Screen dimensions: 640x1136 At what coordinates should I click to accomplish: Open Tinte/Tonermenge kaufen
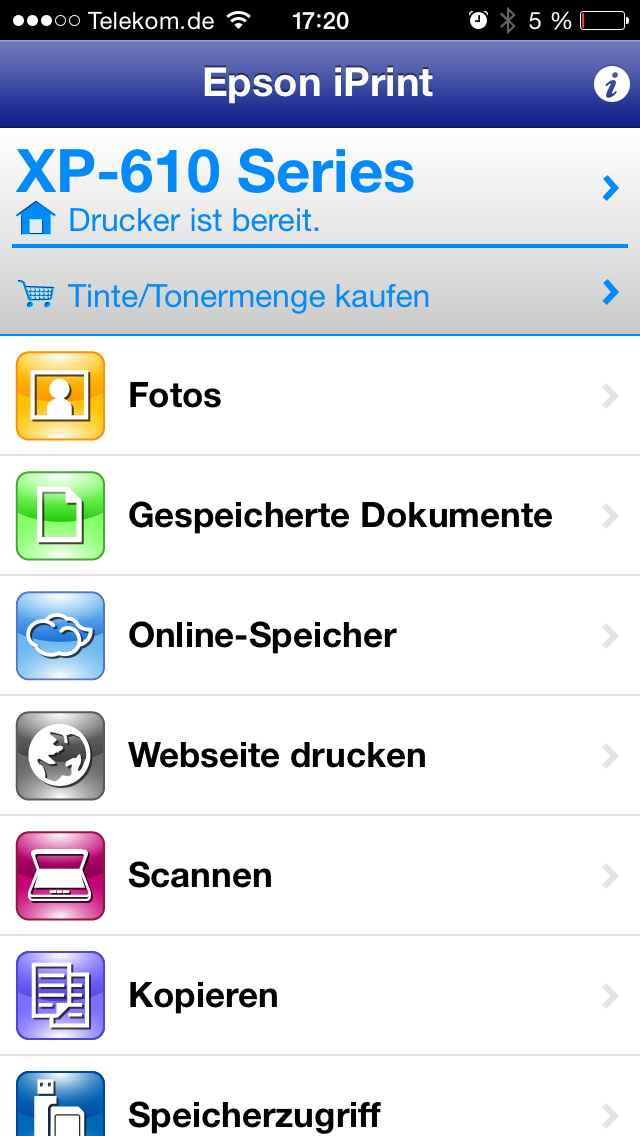320,293
